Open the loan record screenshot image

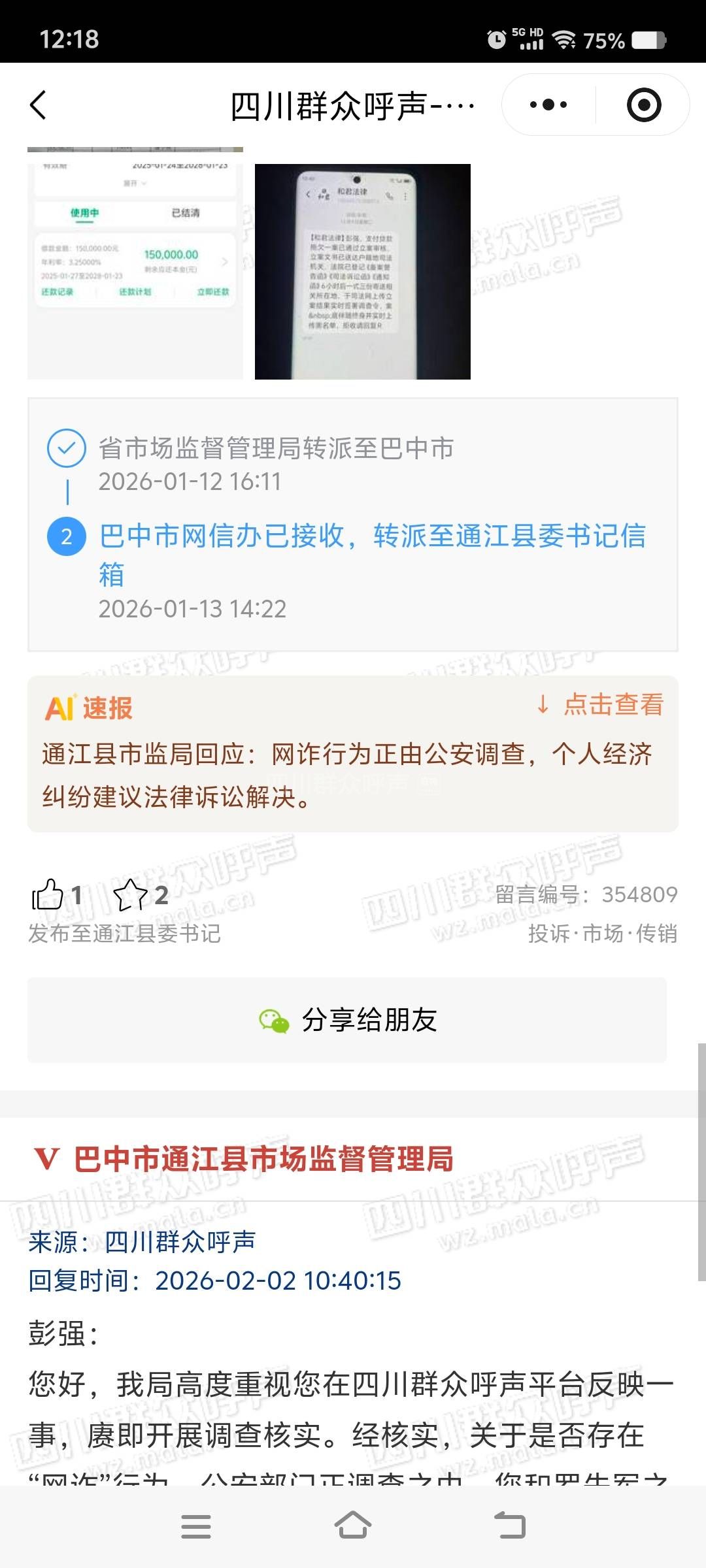[x=135, y=268]
